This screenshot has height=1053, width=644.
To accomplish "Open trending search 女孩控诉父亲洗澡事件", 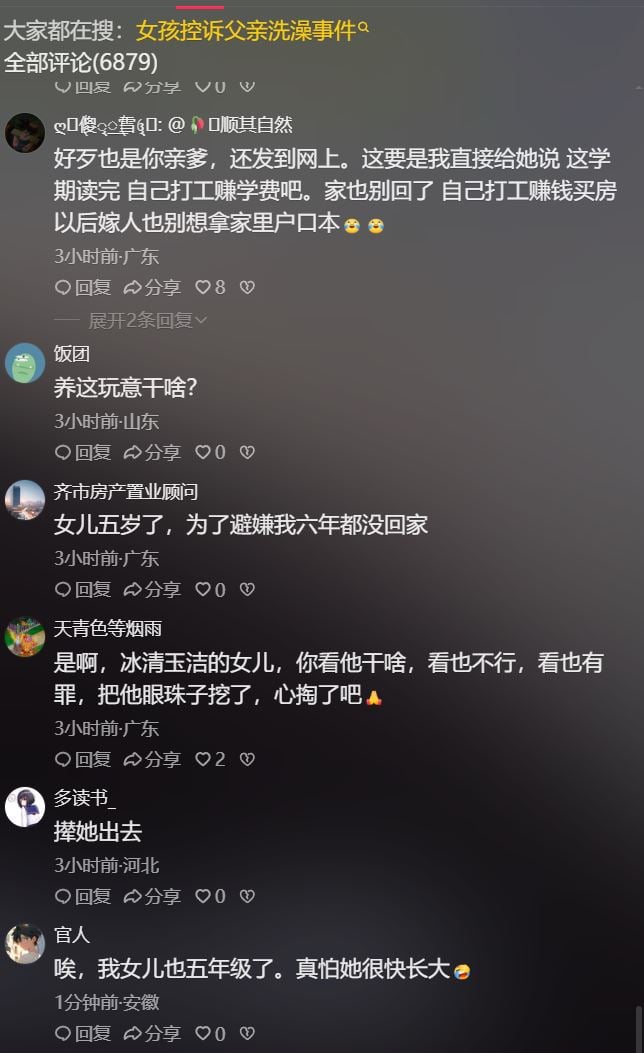I will click(246, 31).
